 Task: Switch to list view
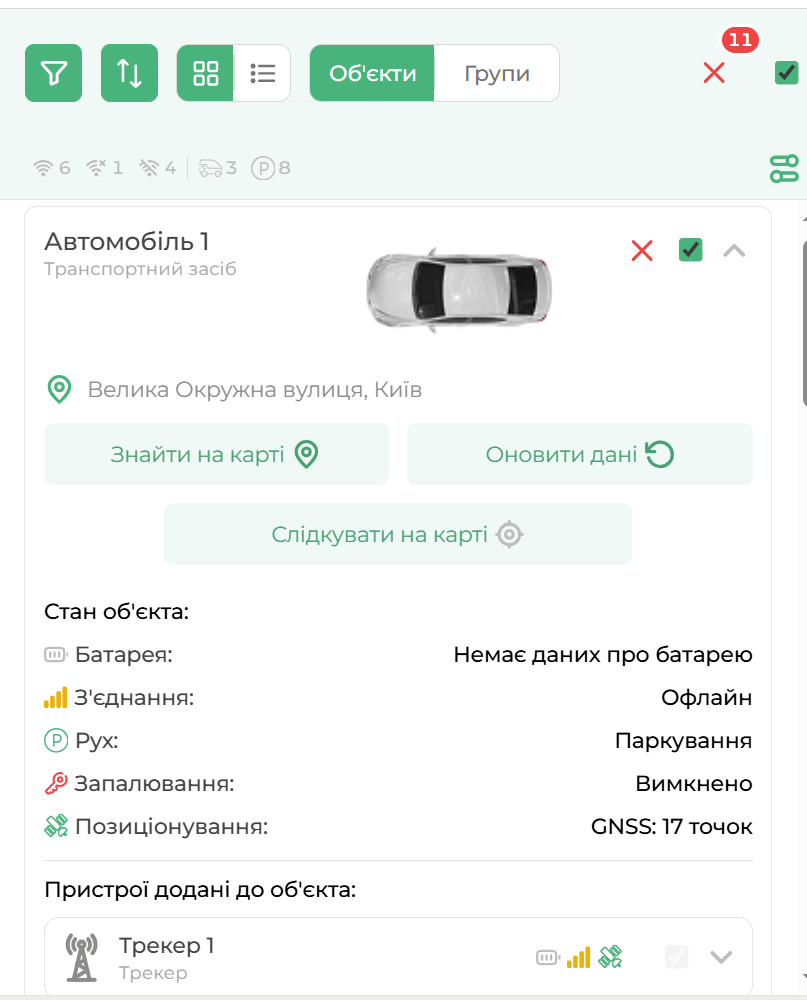(x=262, y=73)
